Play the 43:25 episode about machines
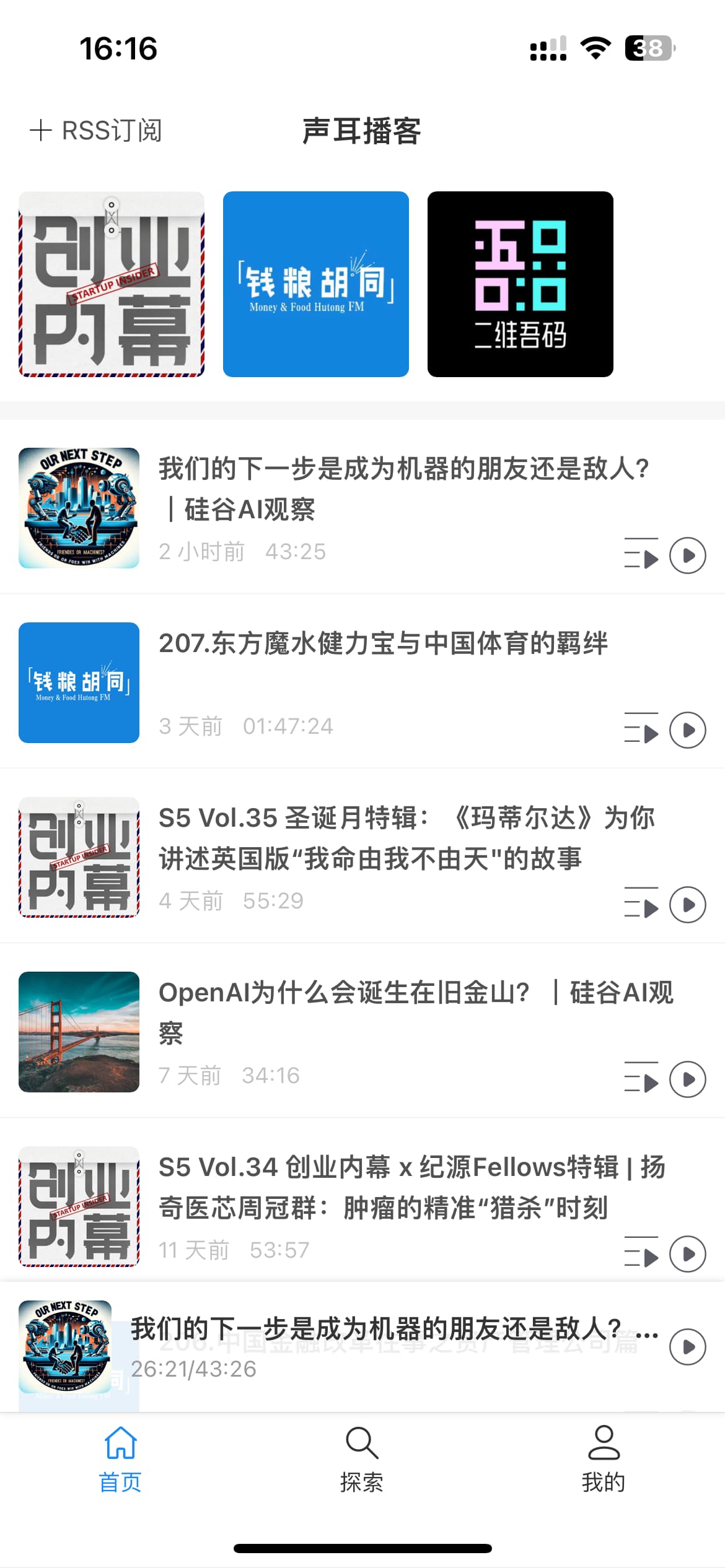The width and height of the screenshot is (725, 1568). [x=688, y=555]
